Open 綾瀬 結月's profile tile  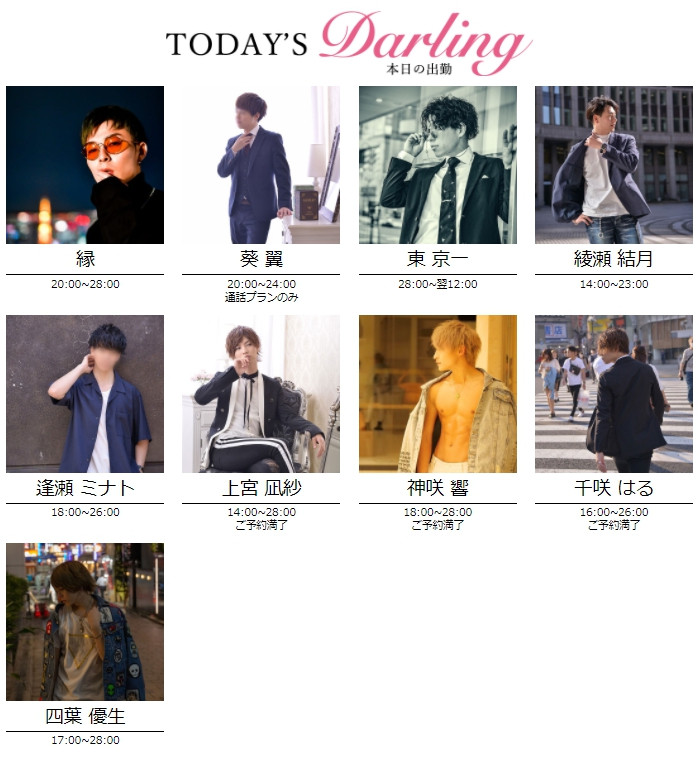614,165
